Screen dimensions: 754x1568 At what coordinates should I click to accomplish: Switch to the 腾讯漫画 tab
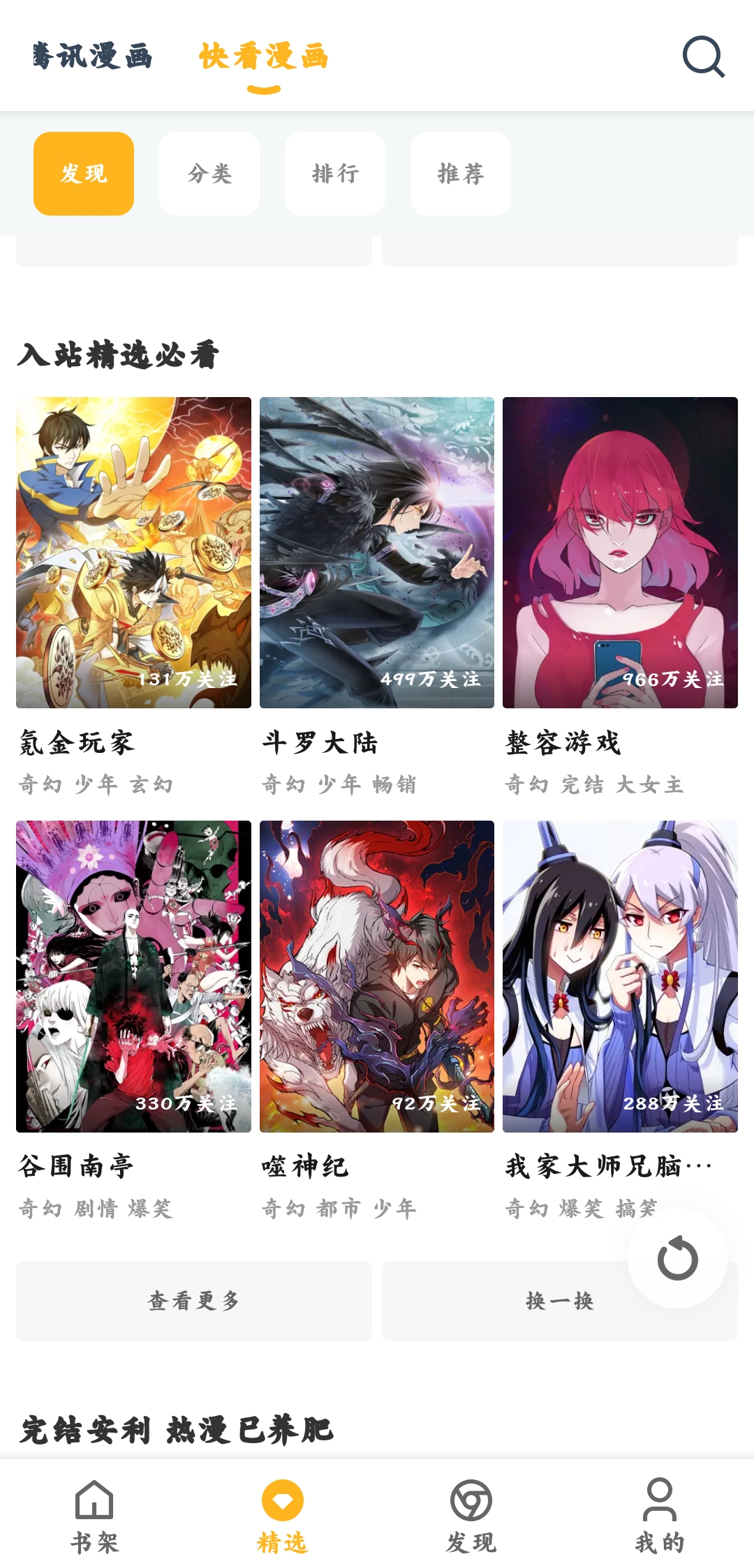coord(91,59)
